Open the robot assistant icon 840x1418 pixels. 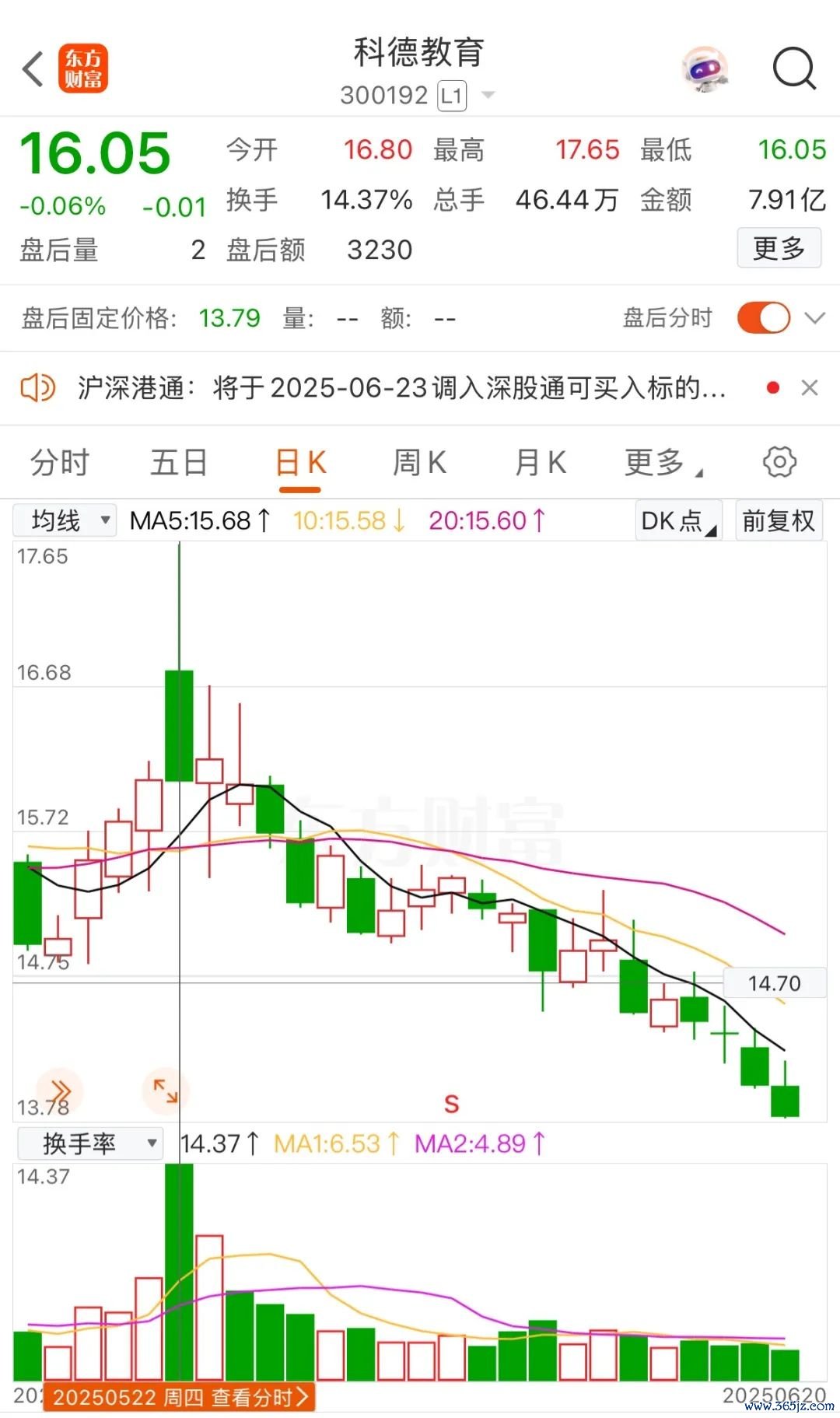pos(705,69)
